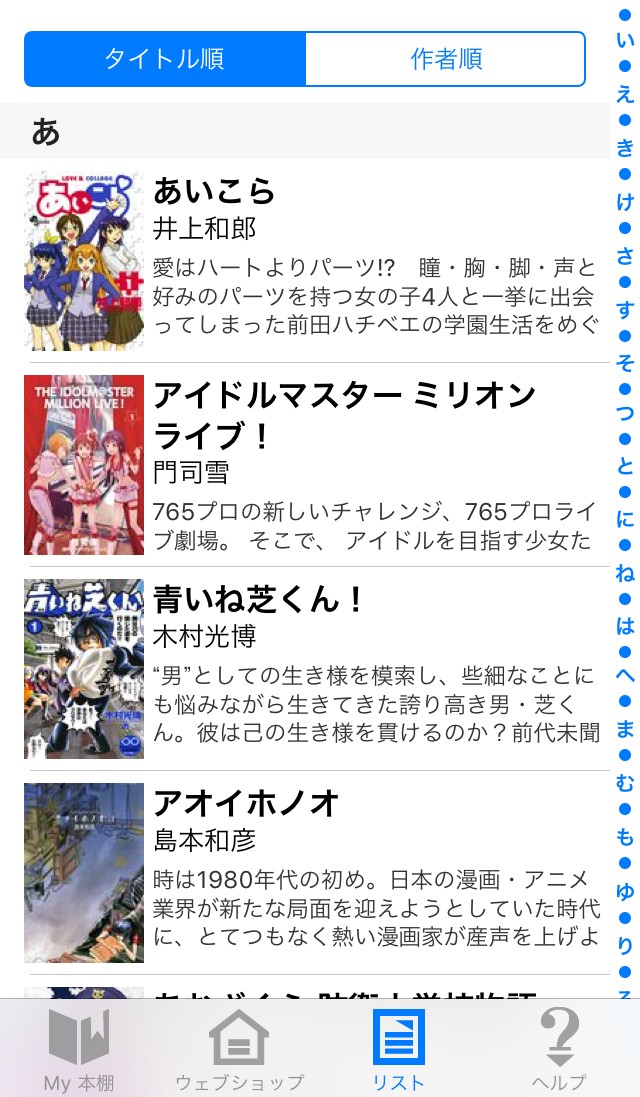Select the リスト tab
Screen dimensions: 640x1097
(399, 1050)
